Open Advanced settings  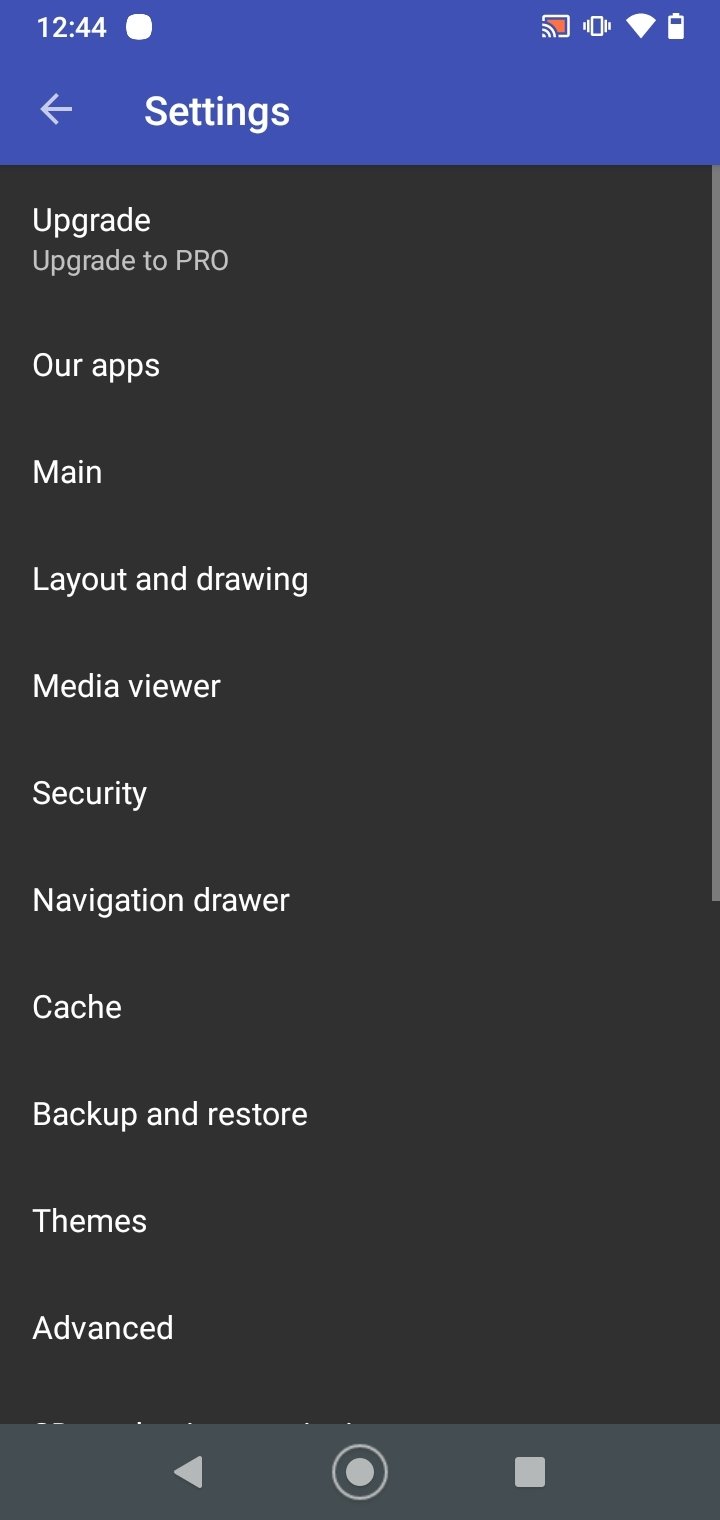click(360, 1328)
